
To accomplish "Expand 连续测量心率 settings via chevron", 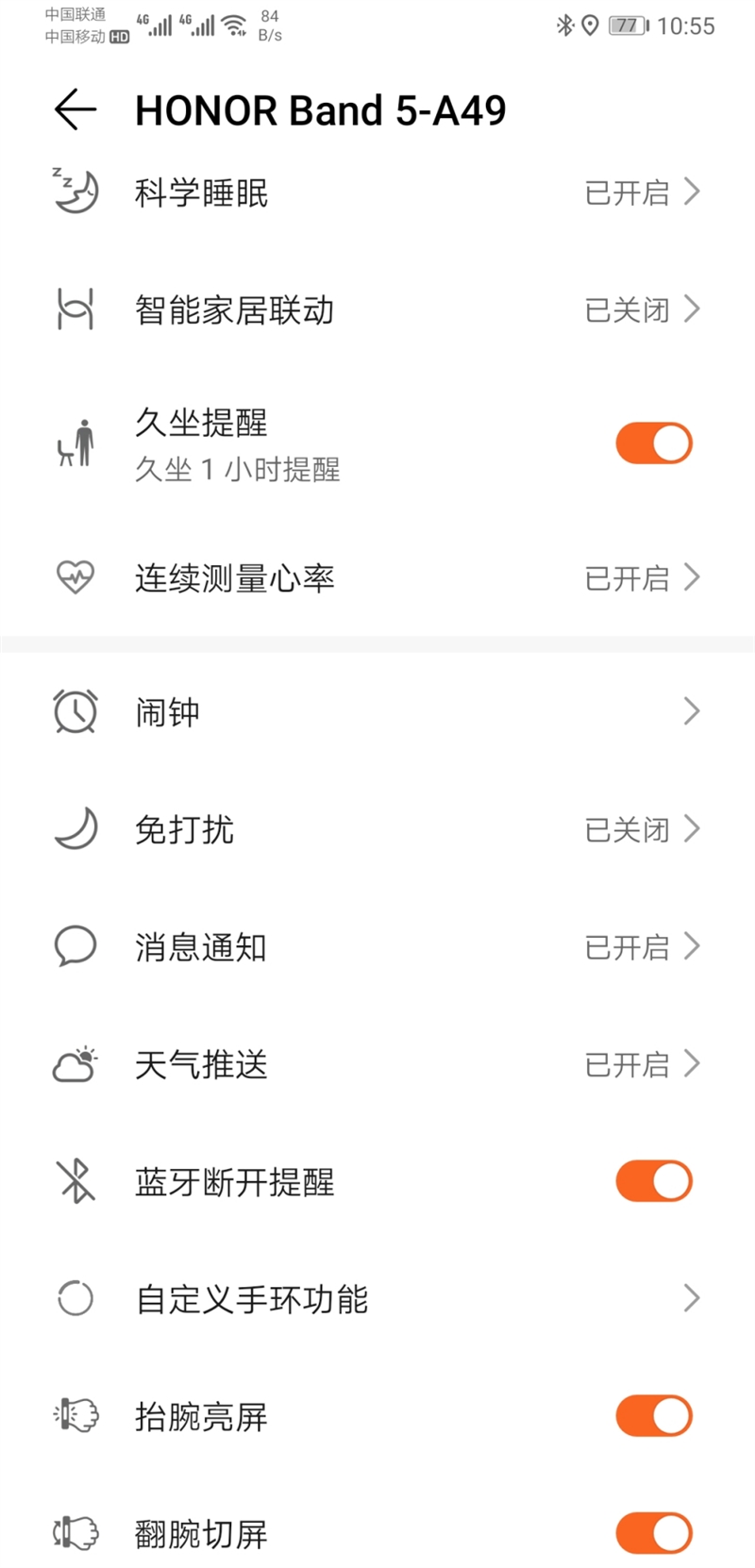I will click(x=692, y=577).
